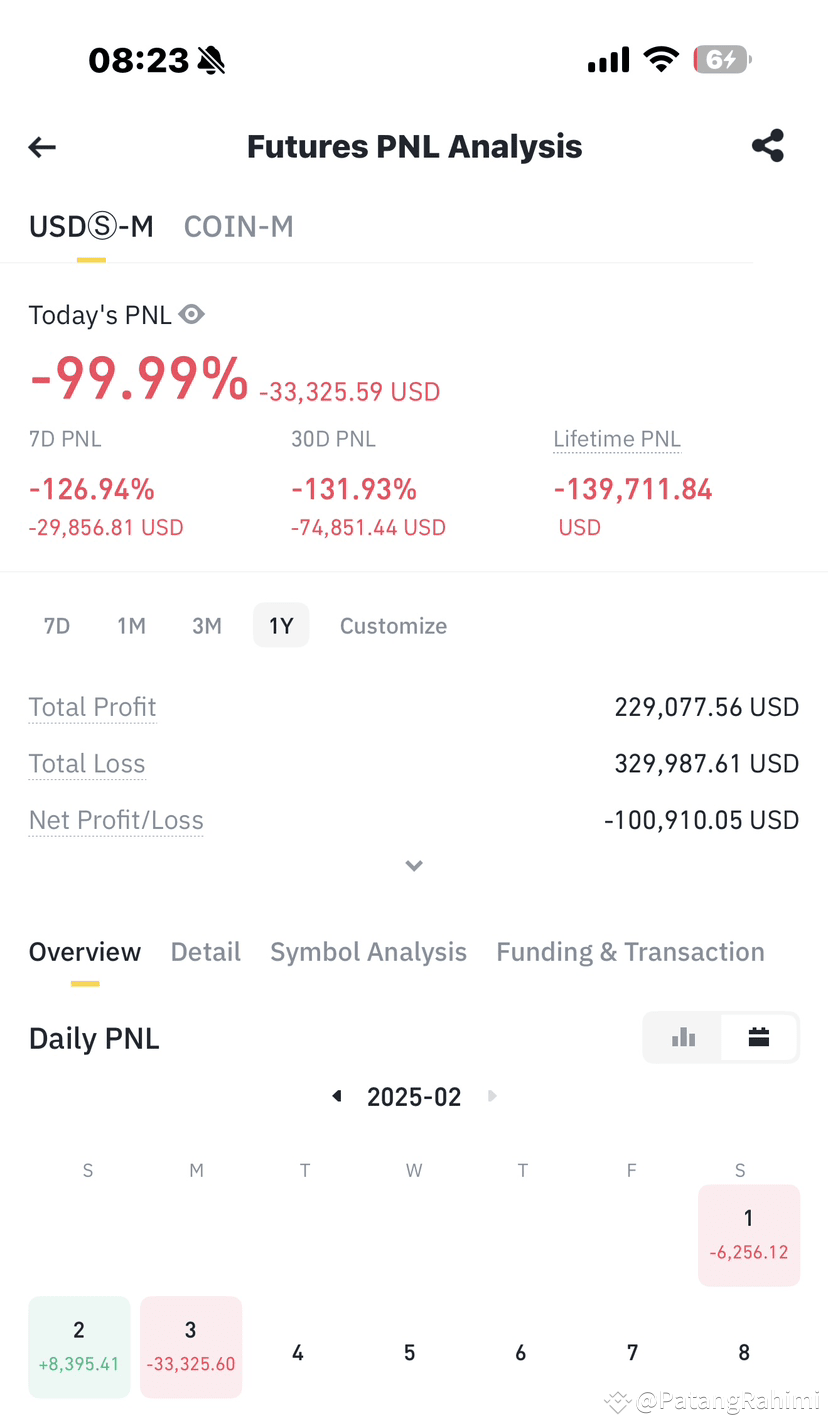Switch to the COIN-M tab
Screen dimensions: 828x1423
click(239, 227)
